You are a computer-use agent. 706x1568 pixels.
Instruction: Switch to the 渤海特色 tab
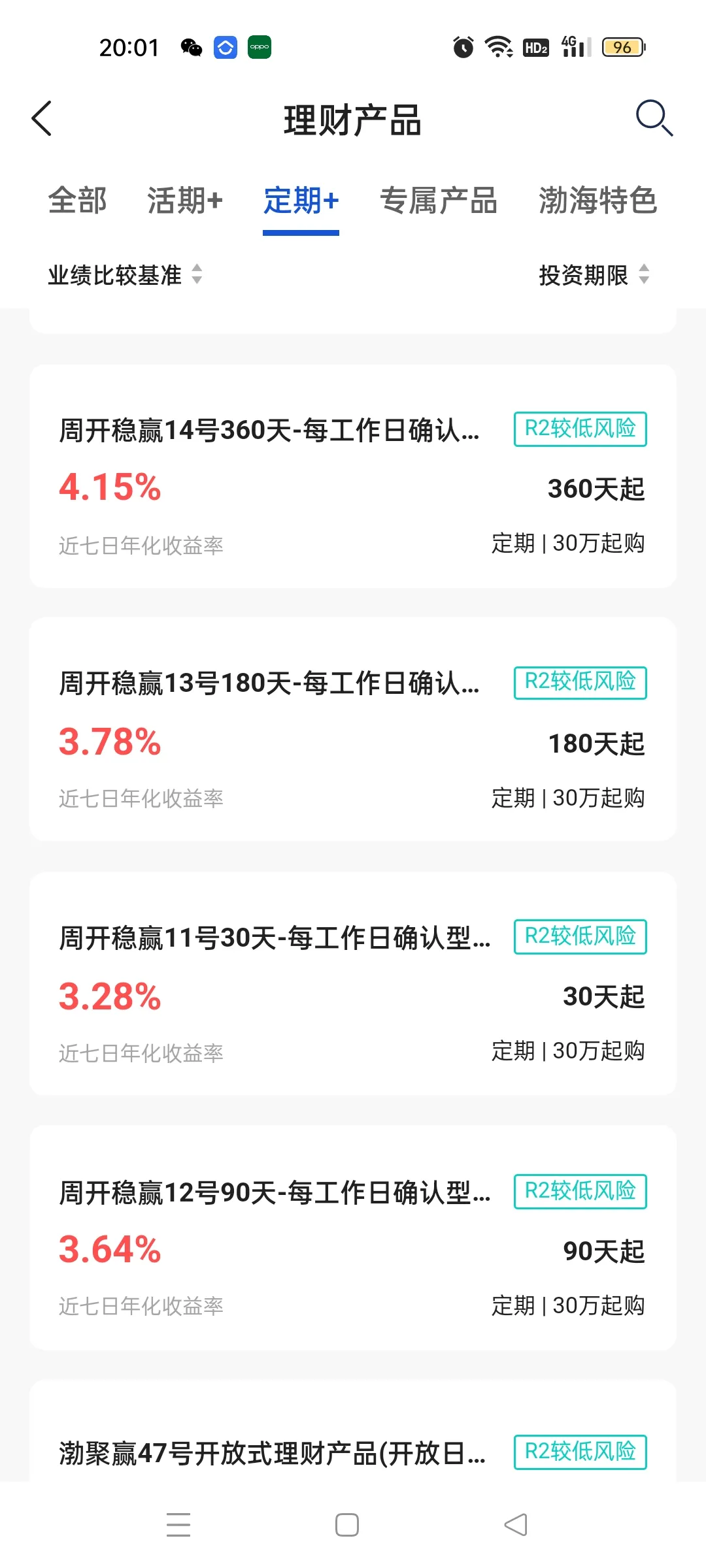(597, 201)
